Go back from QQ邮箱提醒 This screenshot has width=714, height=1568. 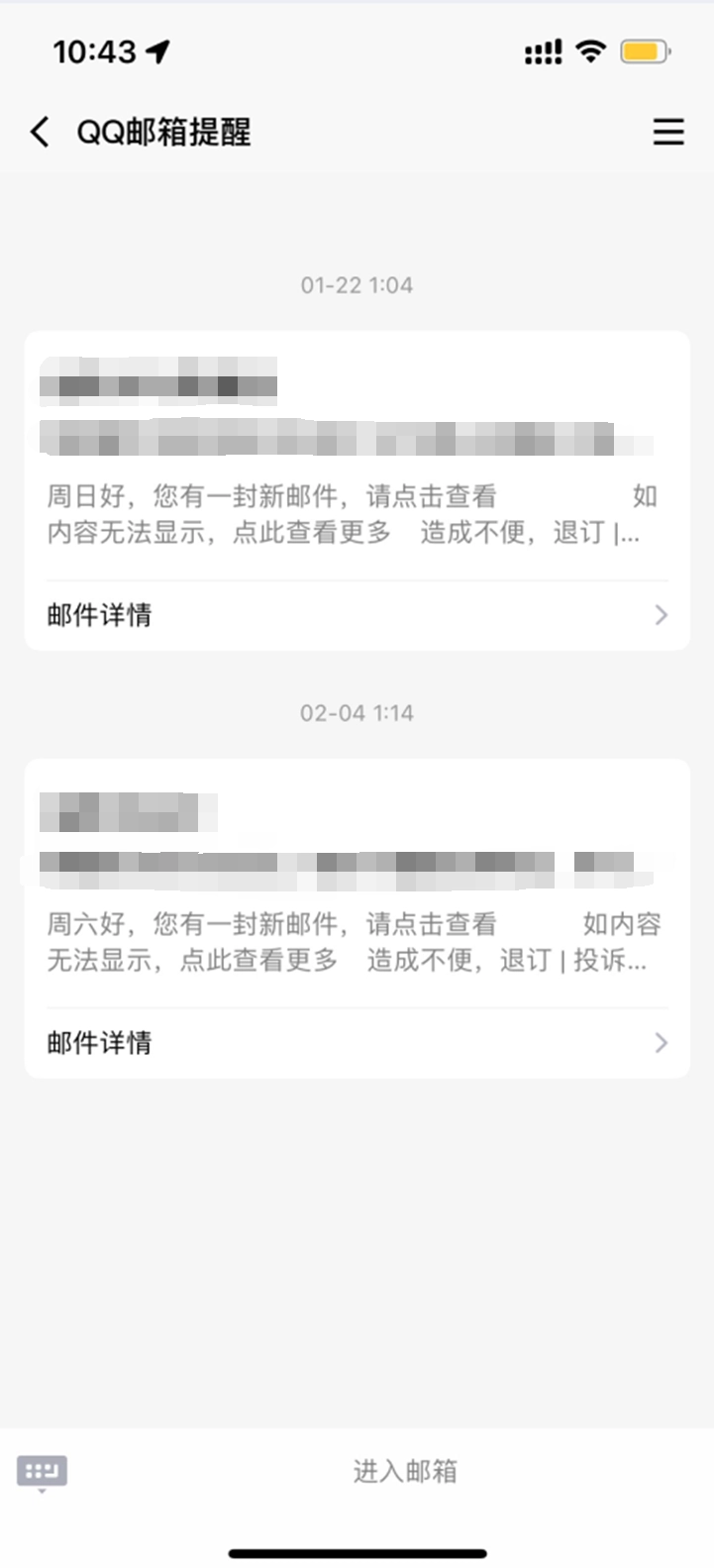(x=40, y=132)
